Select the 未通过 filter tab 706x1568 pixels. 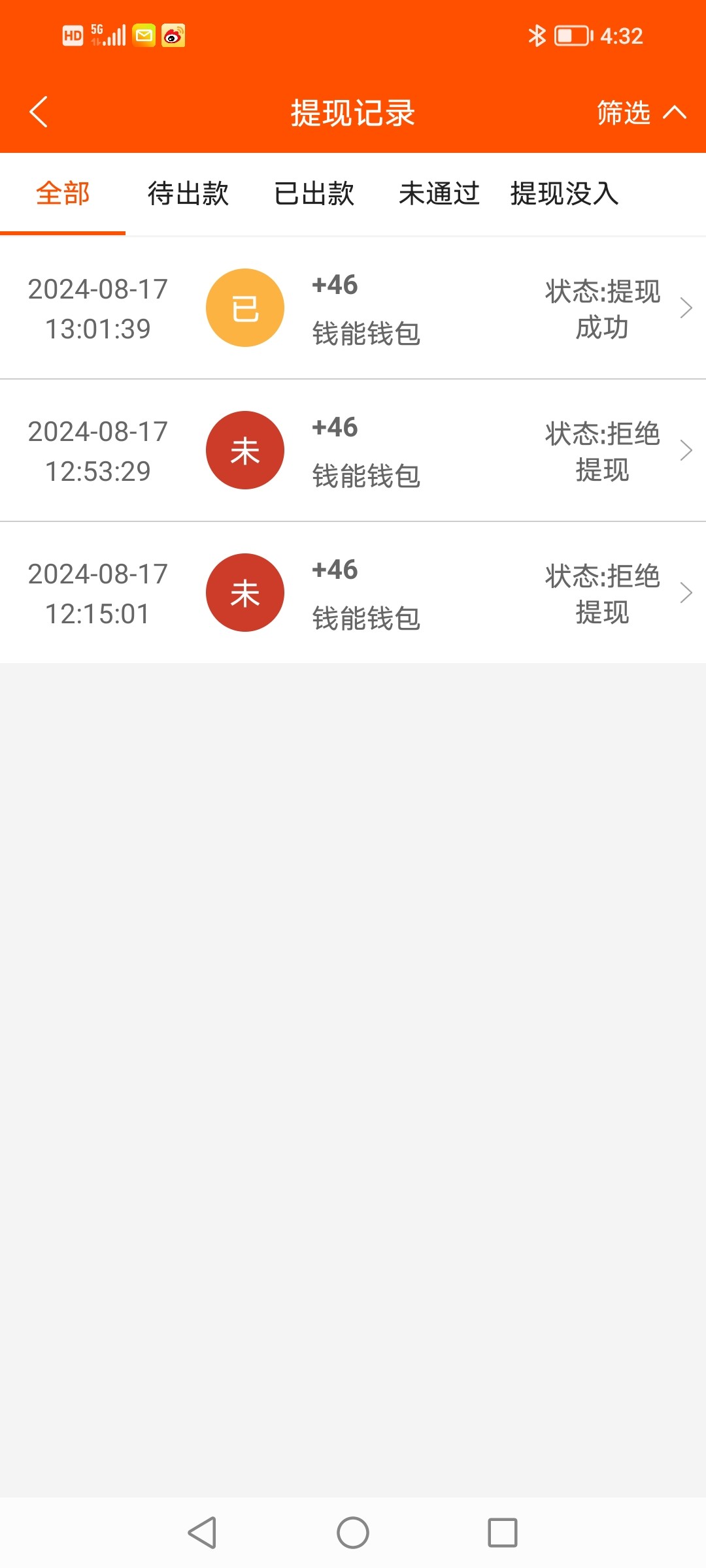tap(439, 193)
